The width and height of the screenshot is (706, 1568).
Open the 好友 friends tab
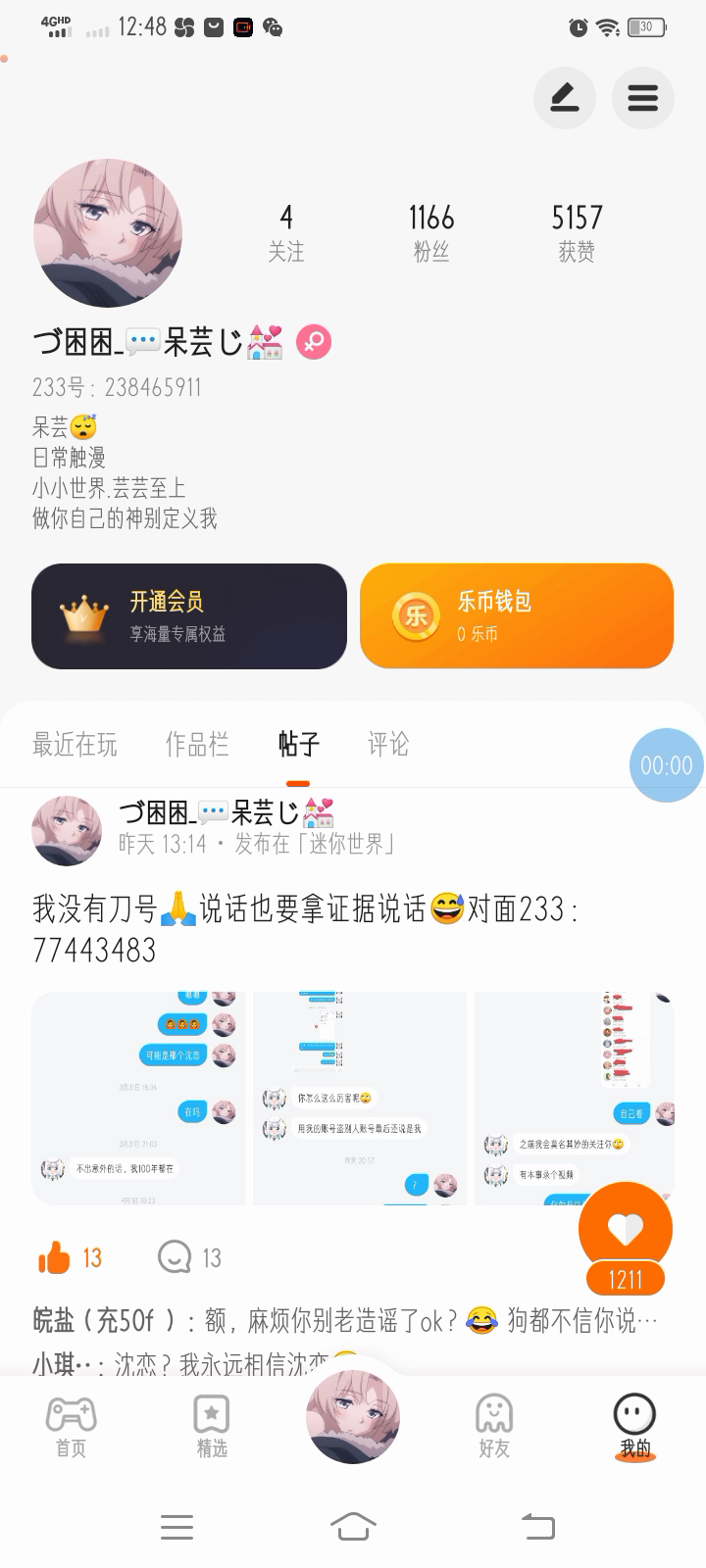click(494, 1426)
